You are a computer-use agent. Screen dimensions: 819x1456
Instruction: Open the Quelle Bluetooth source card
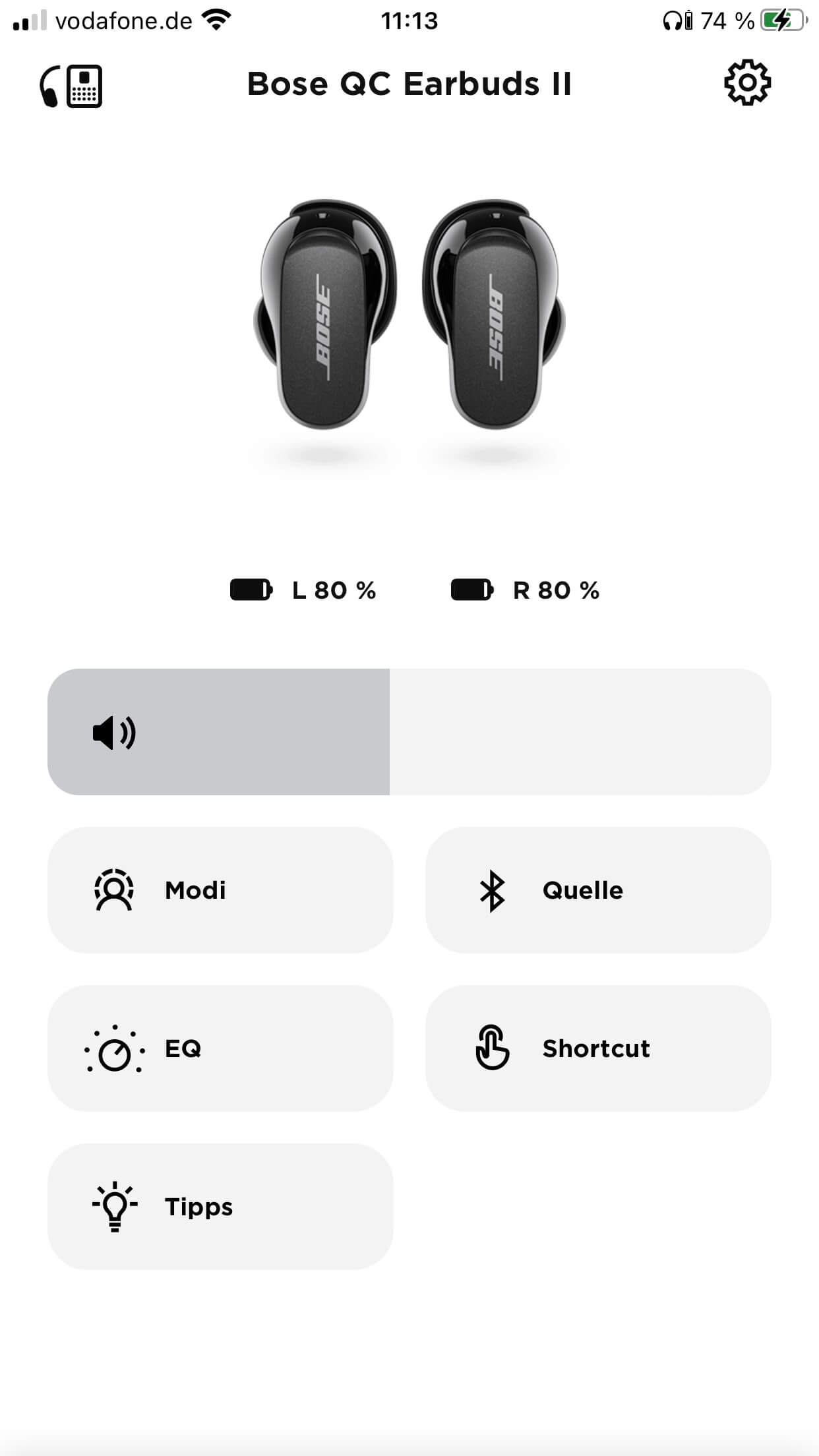tap(598, 890)
